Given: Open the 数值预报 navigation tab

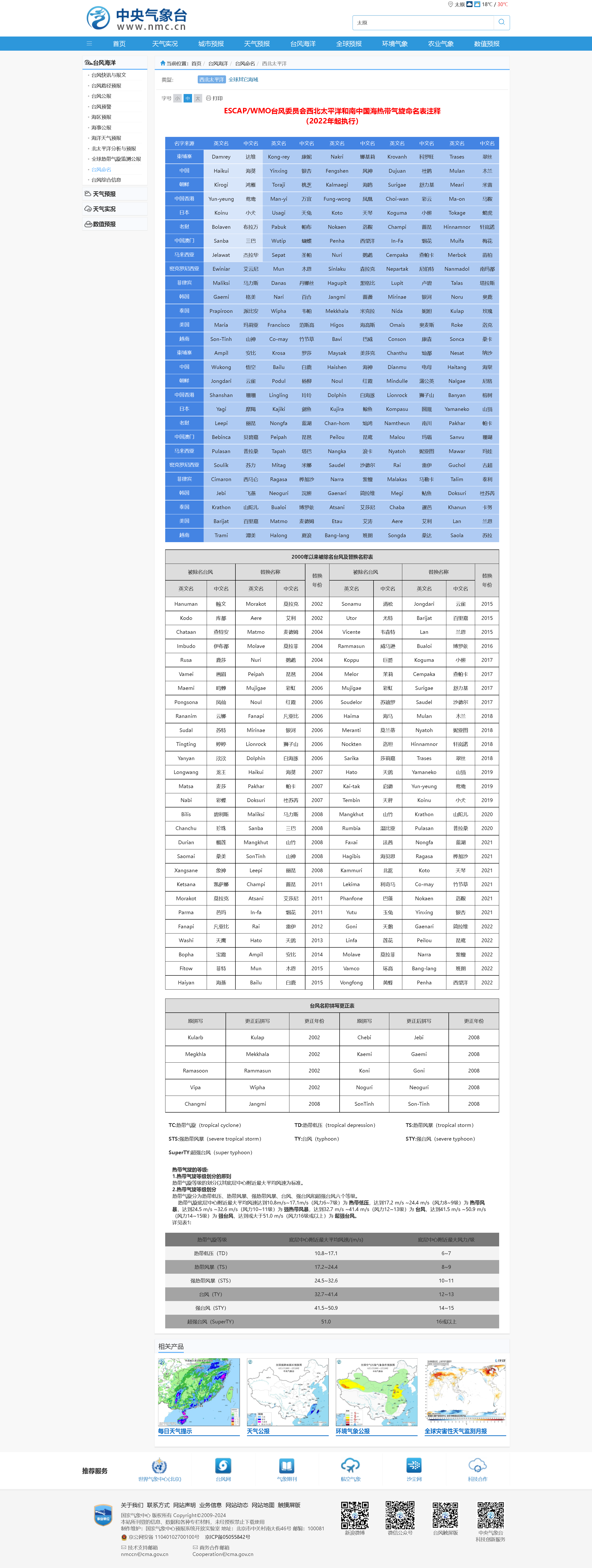Looking at the screenshot, I should [x=487, y=44].
